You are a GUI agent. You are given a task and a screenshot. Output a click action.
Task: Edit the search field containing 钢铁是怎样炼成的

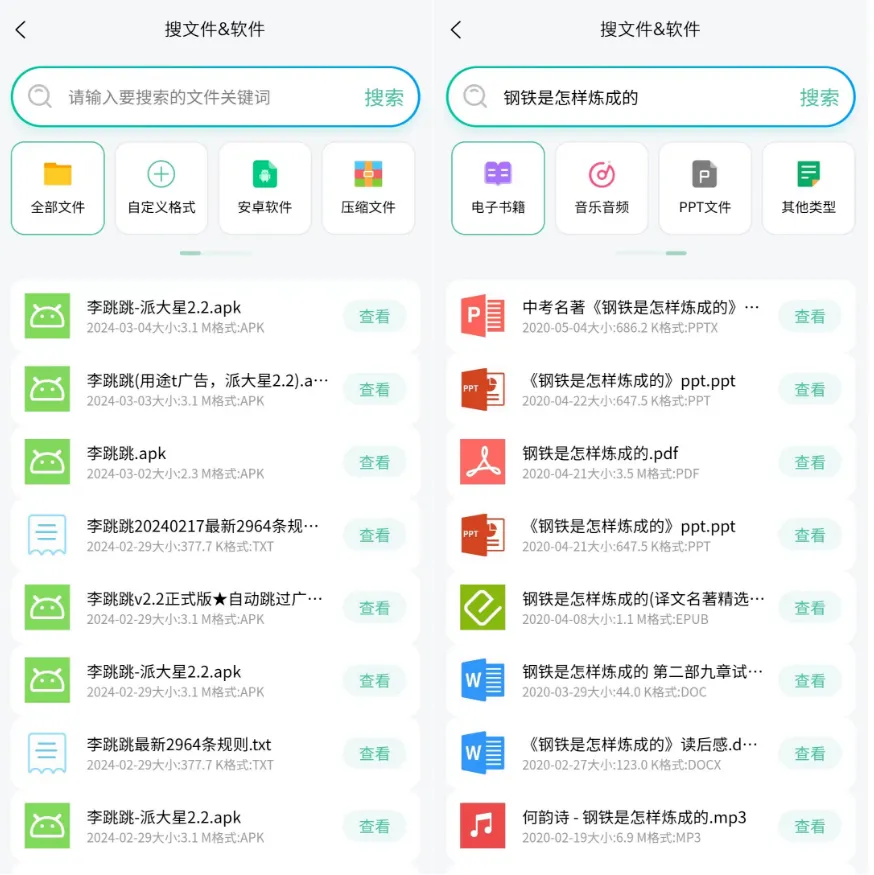[640, 97]
